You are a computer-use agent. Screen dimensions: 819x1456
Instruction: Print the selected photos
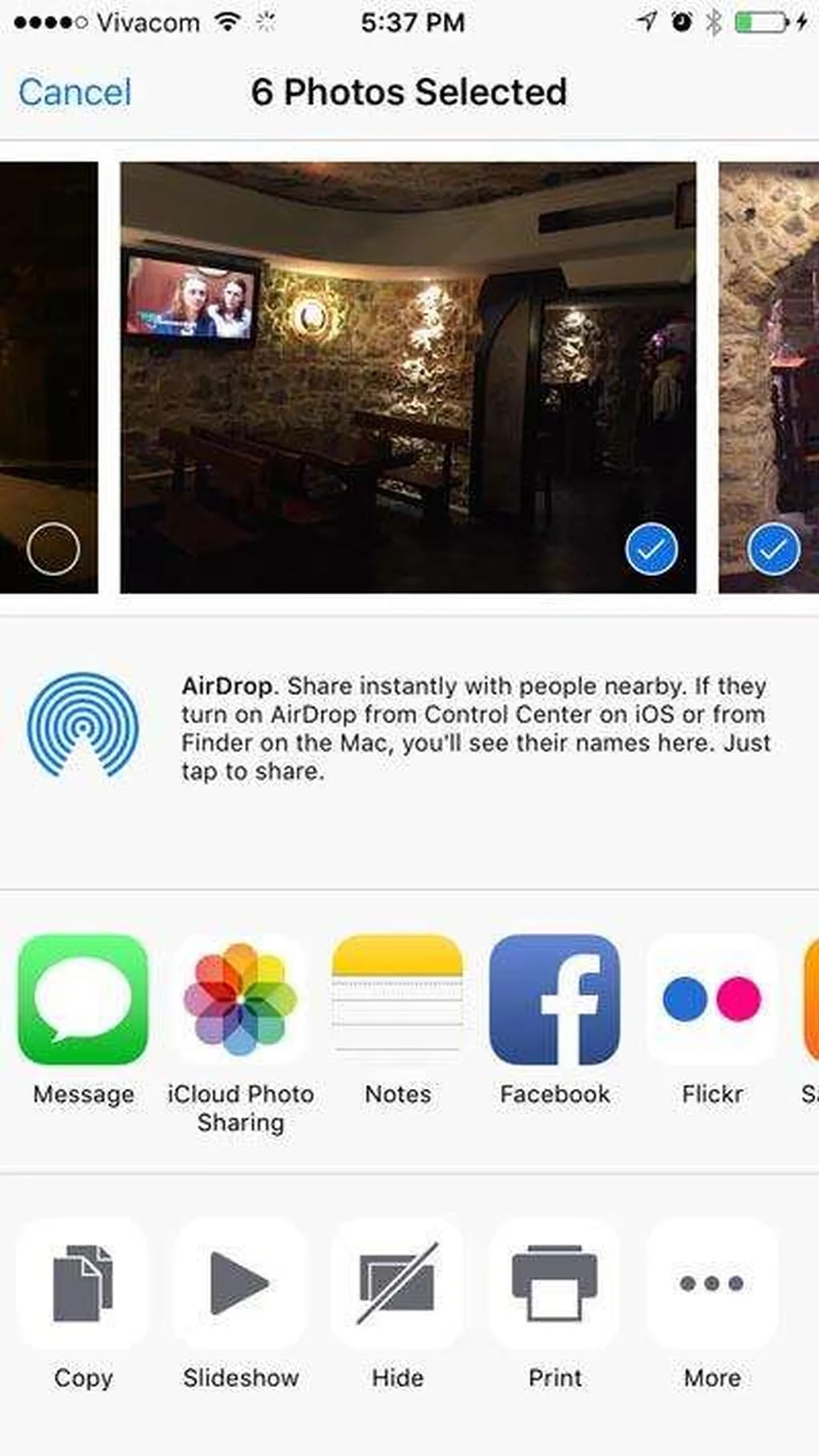coord(554,1283)
